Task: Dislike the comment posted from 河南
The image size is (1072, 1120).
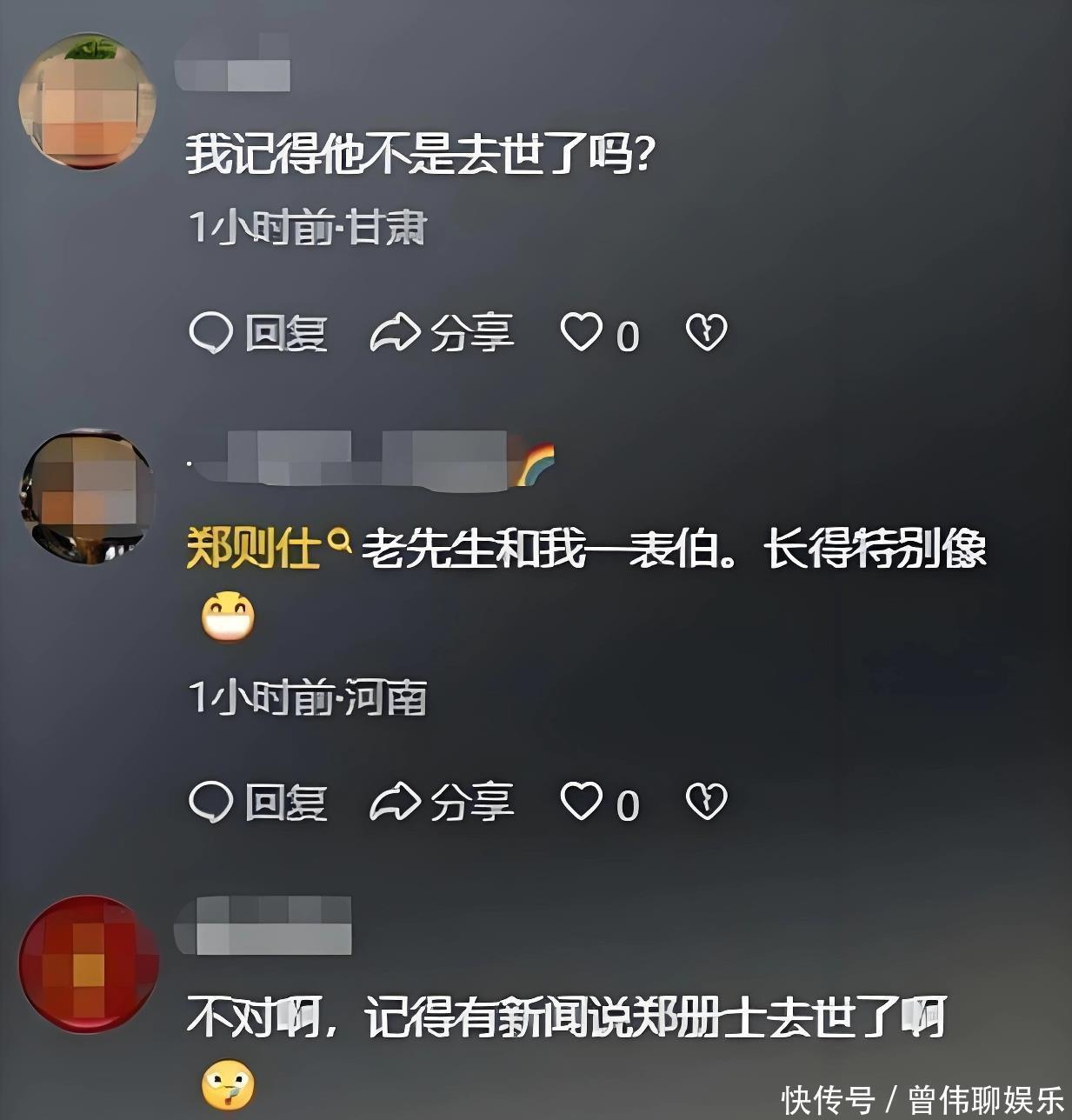Action: point(706,801)
